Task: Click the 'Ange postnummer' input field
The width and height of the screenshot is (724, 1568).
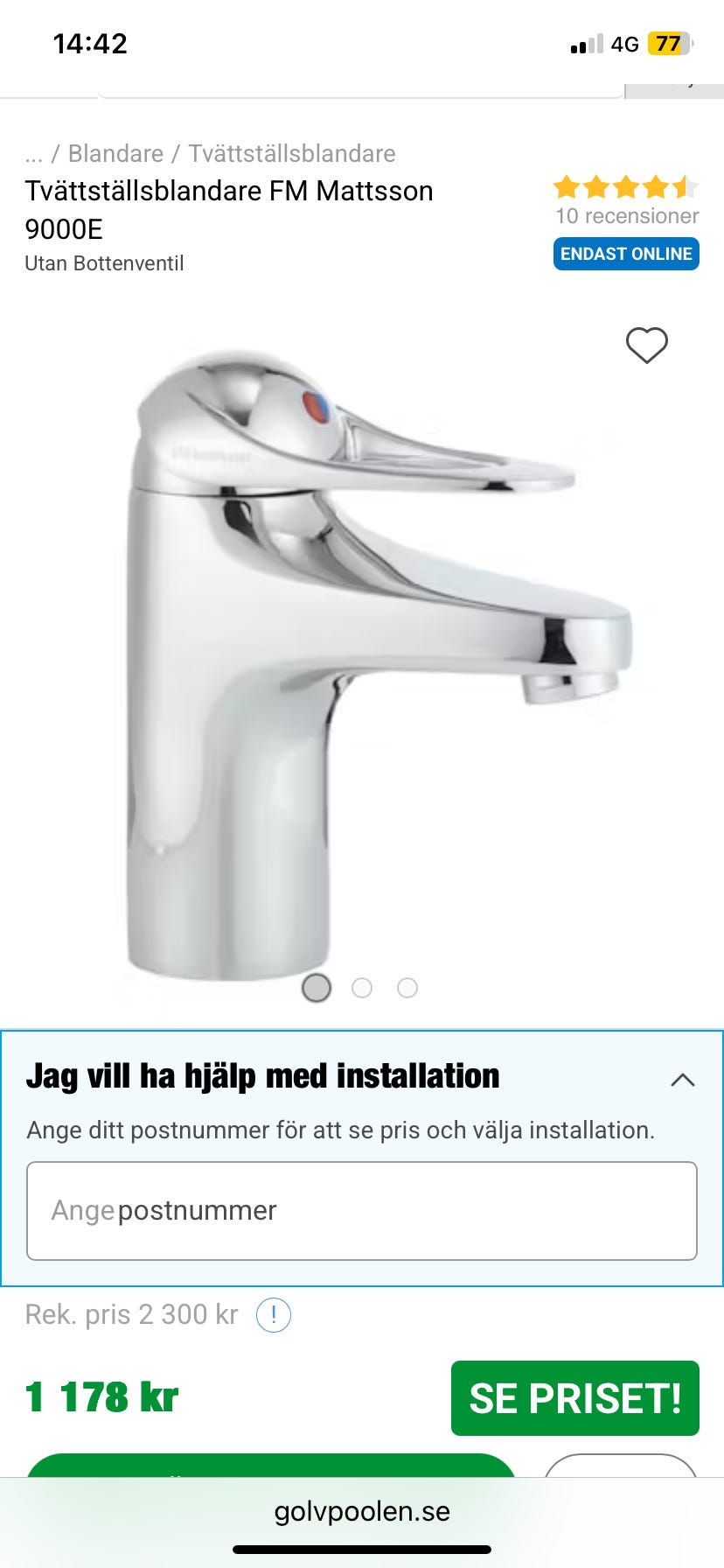Action: 361,1211
